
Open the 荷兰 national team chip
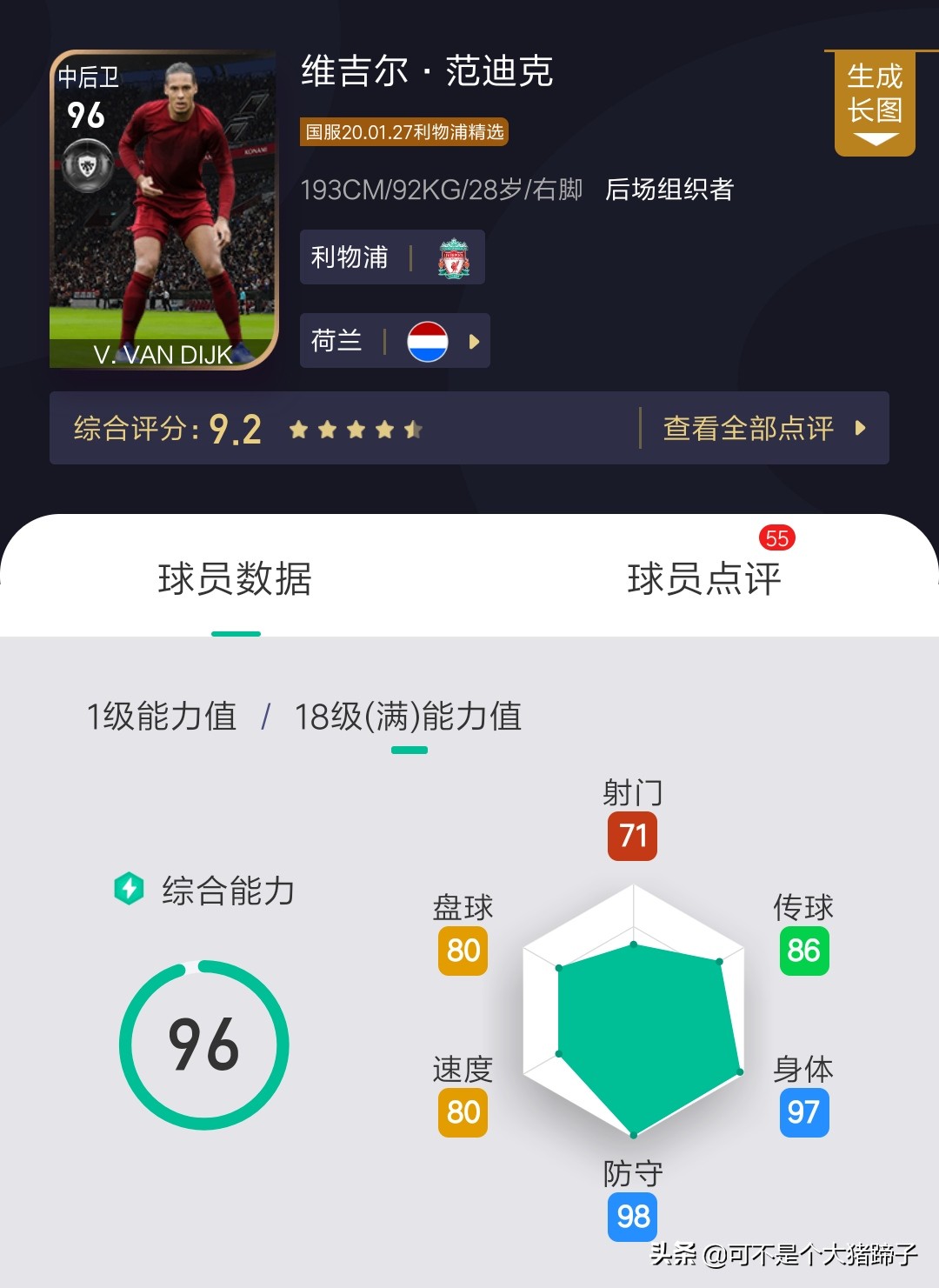[x=395, y=341]
